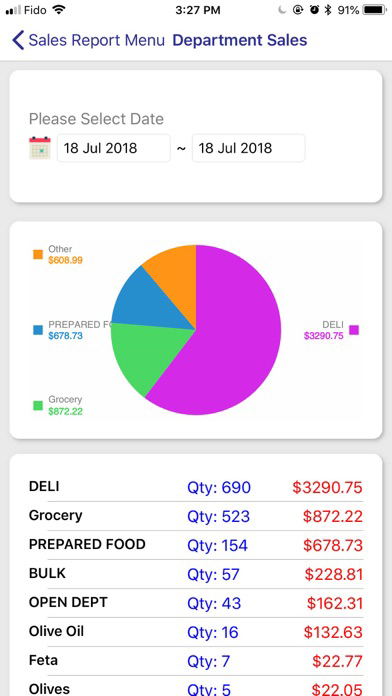Open the BULK department row

(x=196, y=574)
